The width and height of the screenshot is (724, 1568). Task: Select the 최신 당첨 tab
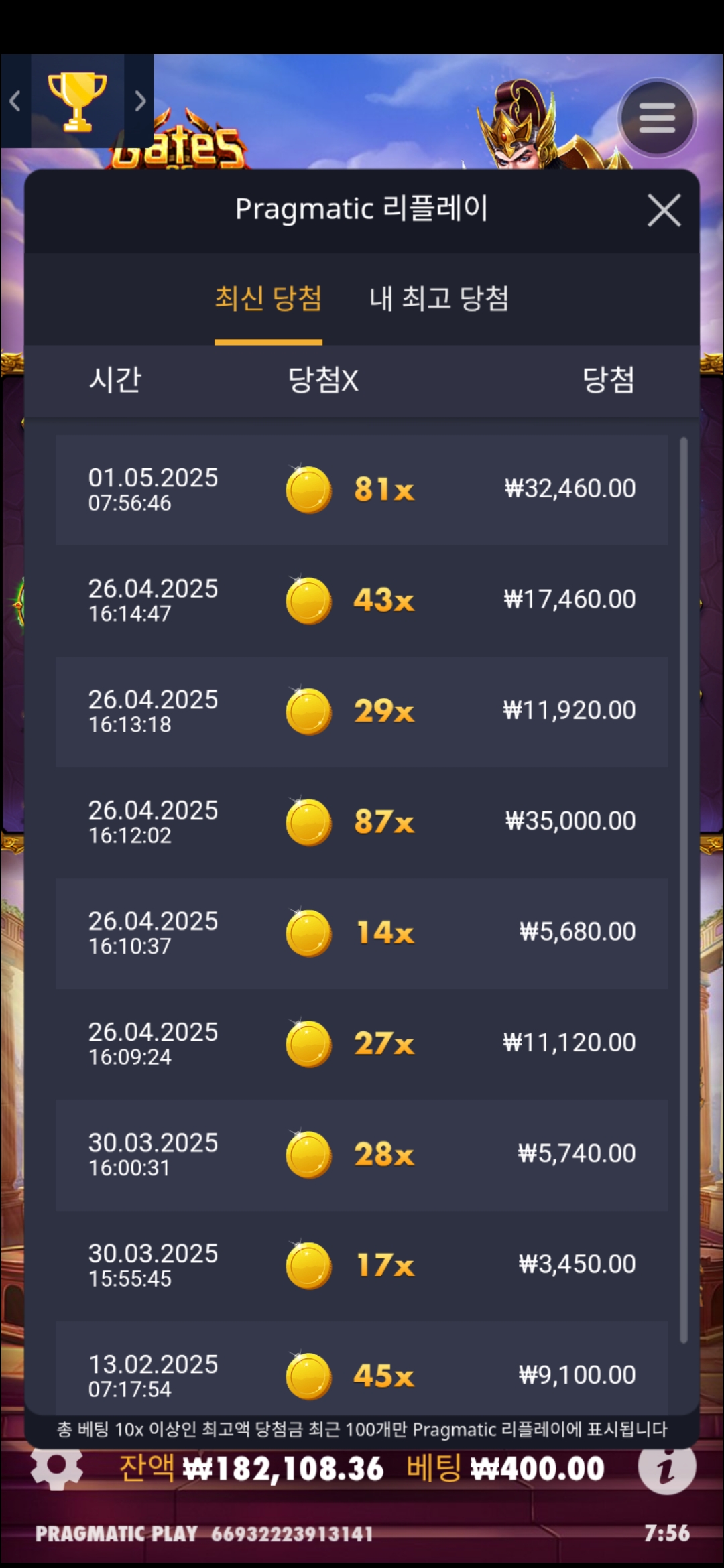(x=268, y=299)
